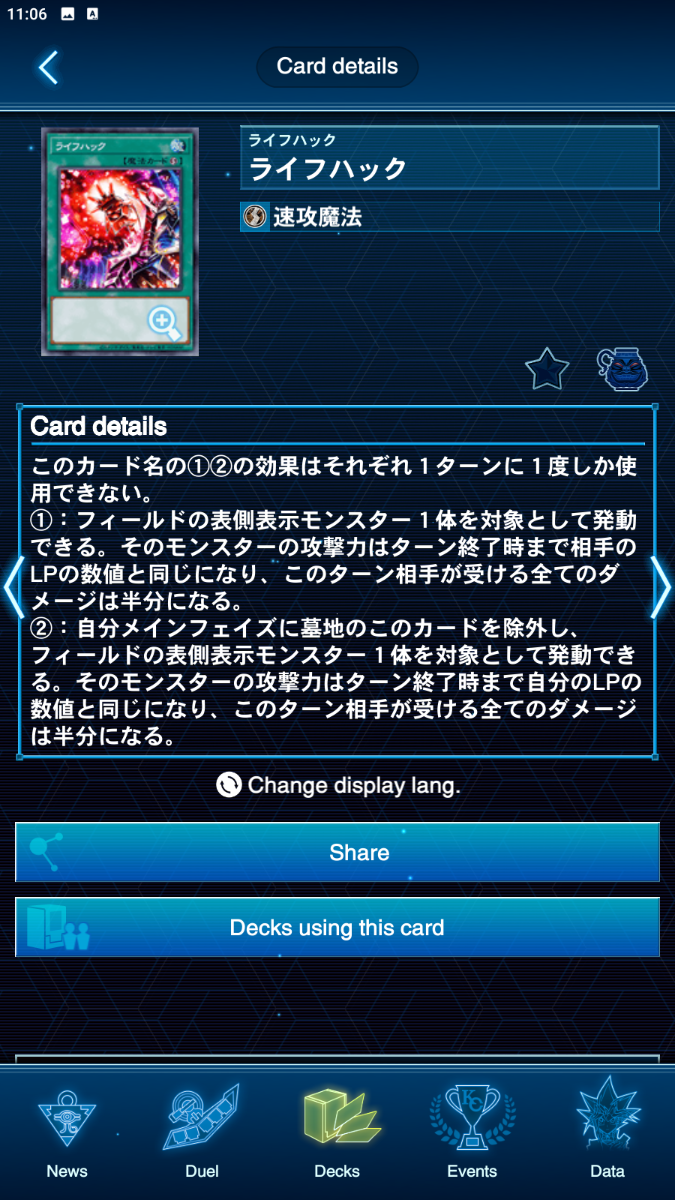Mark card as favorite with star icon
675x1200 pixels.
pos(547,370)
